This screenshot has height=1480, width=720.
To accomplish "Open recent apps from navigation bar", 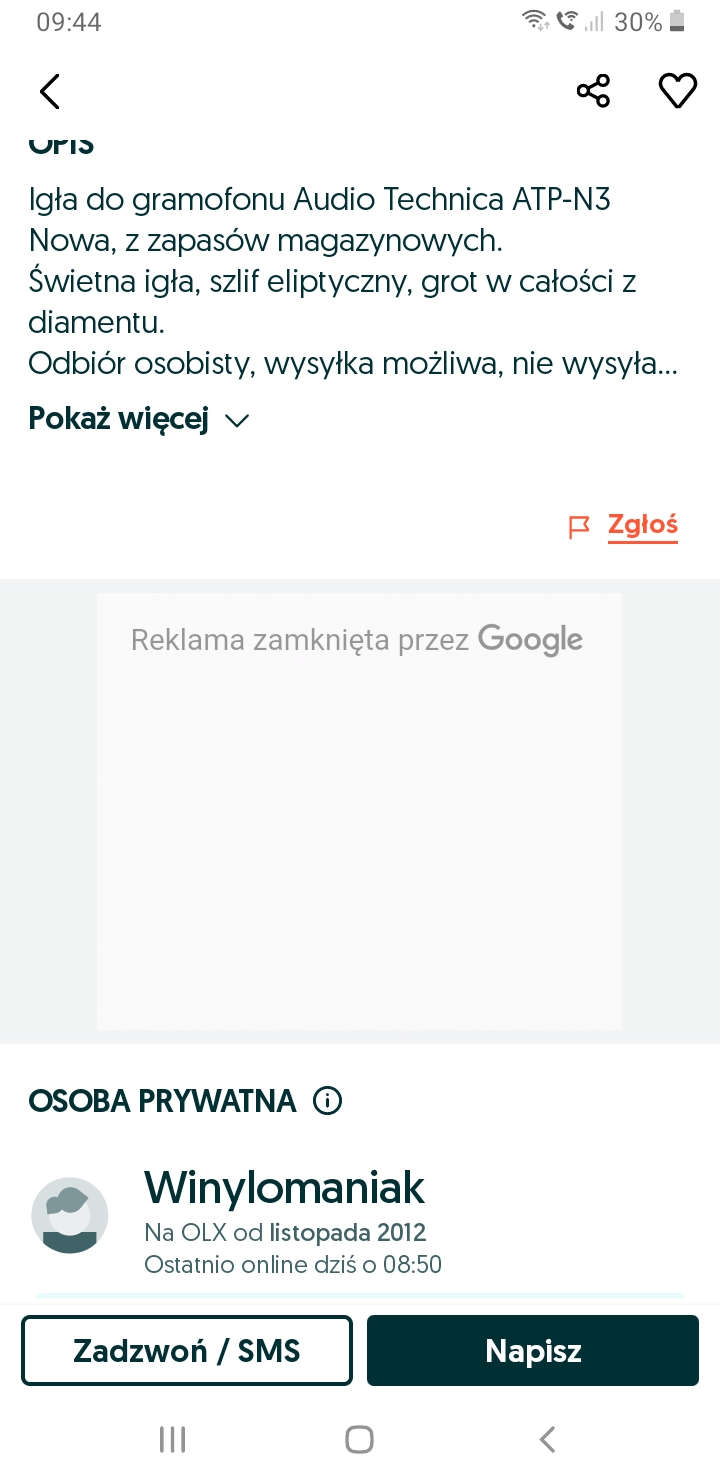I will click(173, 1439).
